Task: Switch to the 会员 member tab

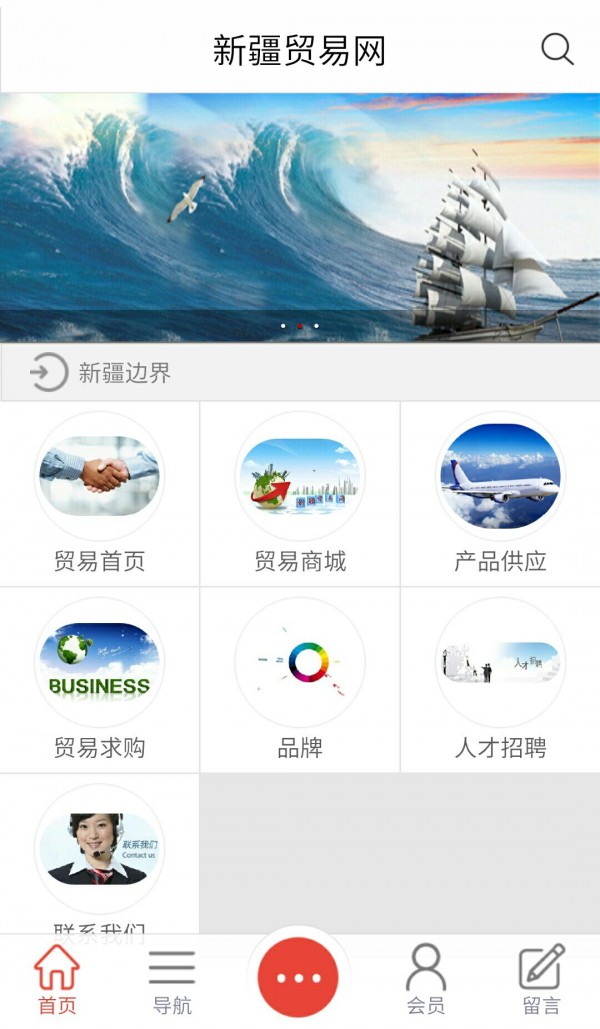Action: (426, 980)
